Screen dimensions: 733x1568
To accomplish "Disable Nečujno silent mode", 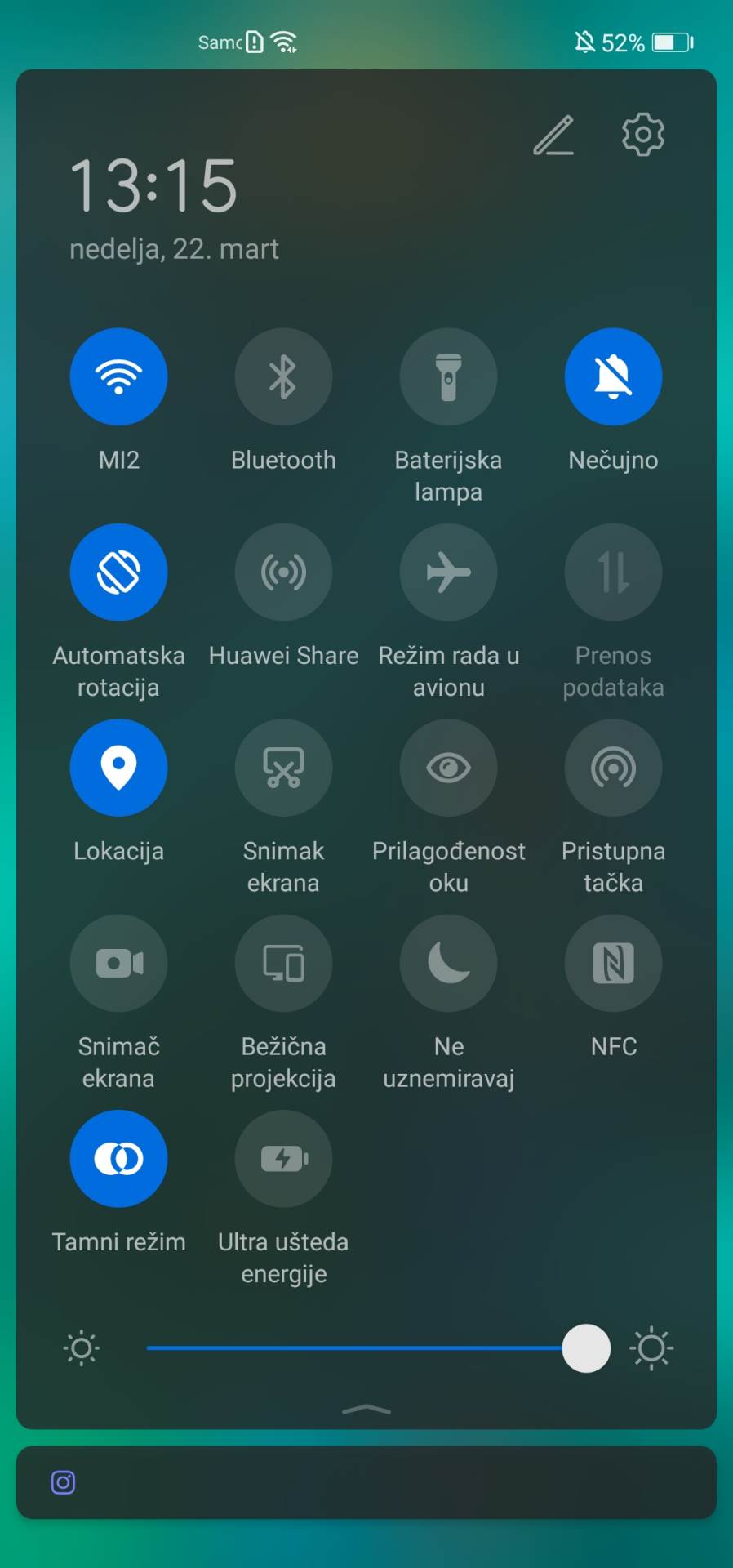I will (613, 376).
